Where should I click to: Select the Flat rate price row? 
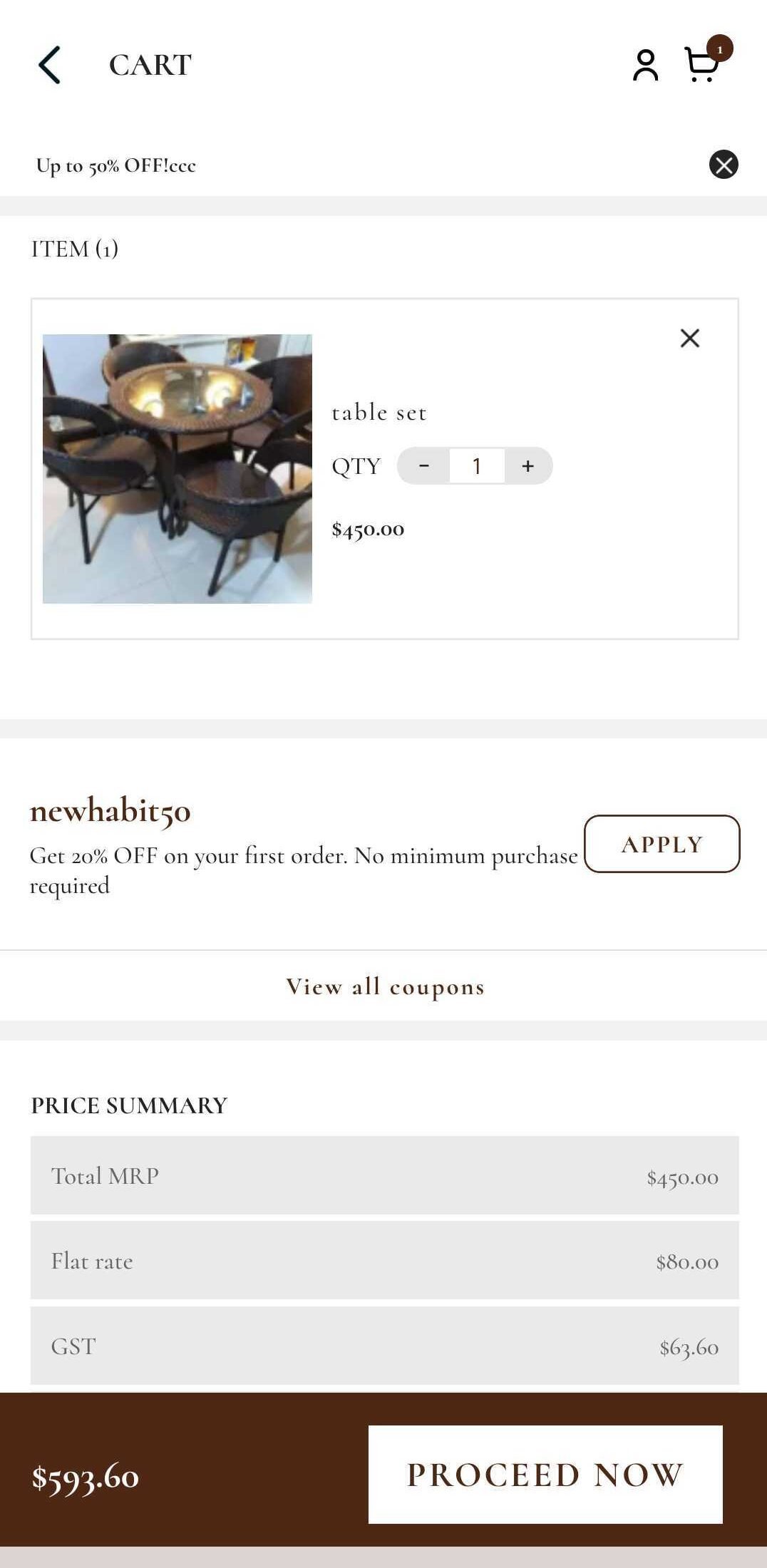click(383, 1261)
